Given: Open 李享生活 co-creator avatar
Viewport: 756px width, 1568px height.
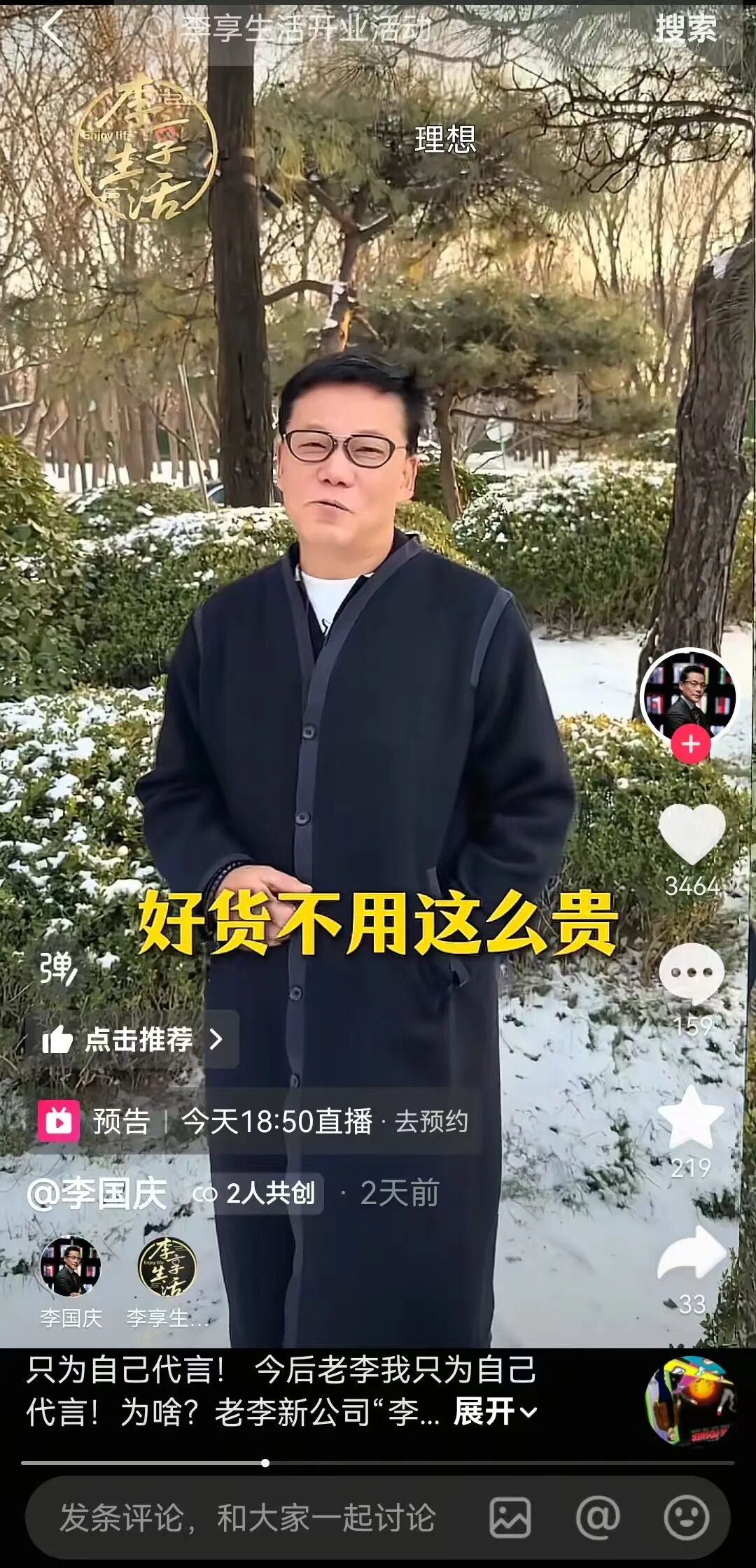Looking at the screenshot, I should [167, 1268].
